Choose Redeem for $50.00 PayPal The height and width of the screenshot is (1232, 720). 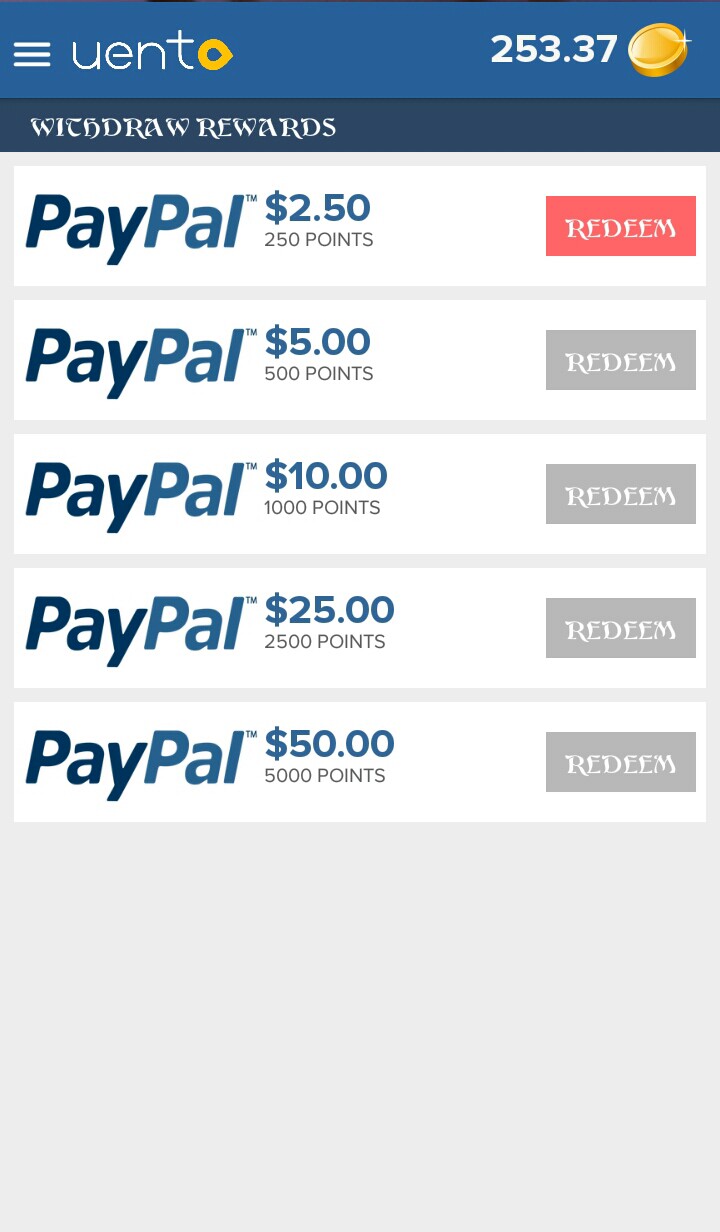coord(620,762)
